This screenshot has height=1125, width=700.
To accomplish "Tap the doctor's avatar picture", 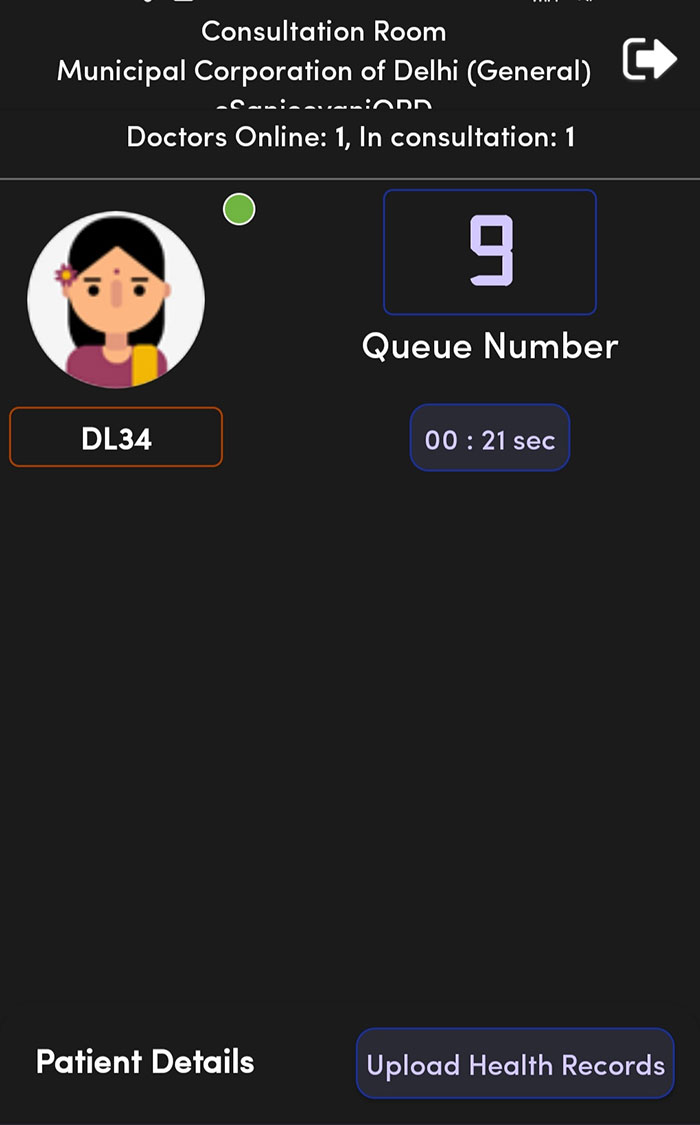I will tap(116, 300).
